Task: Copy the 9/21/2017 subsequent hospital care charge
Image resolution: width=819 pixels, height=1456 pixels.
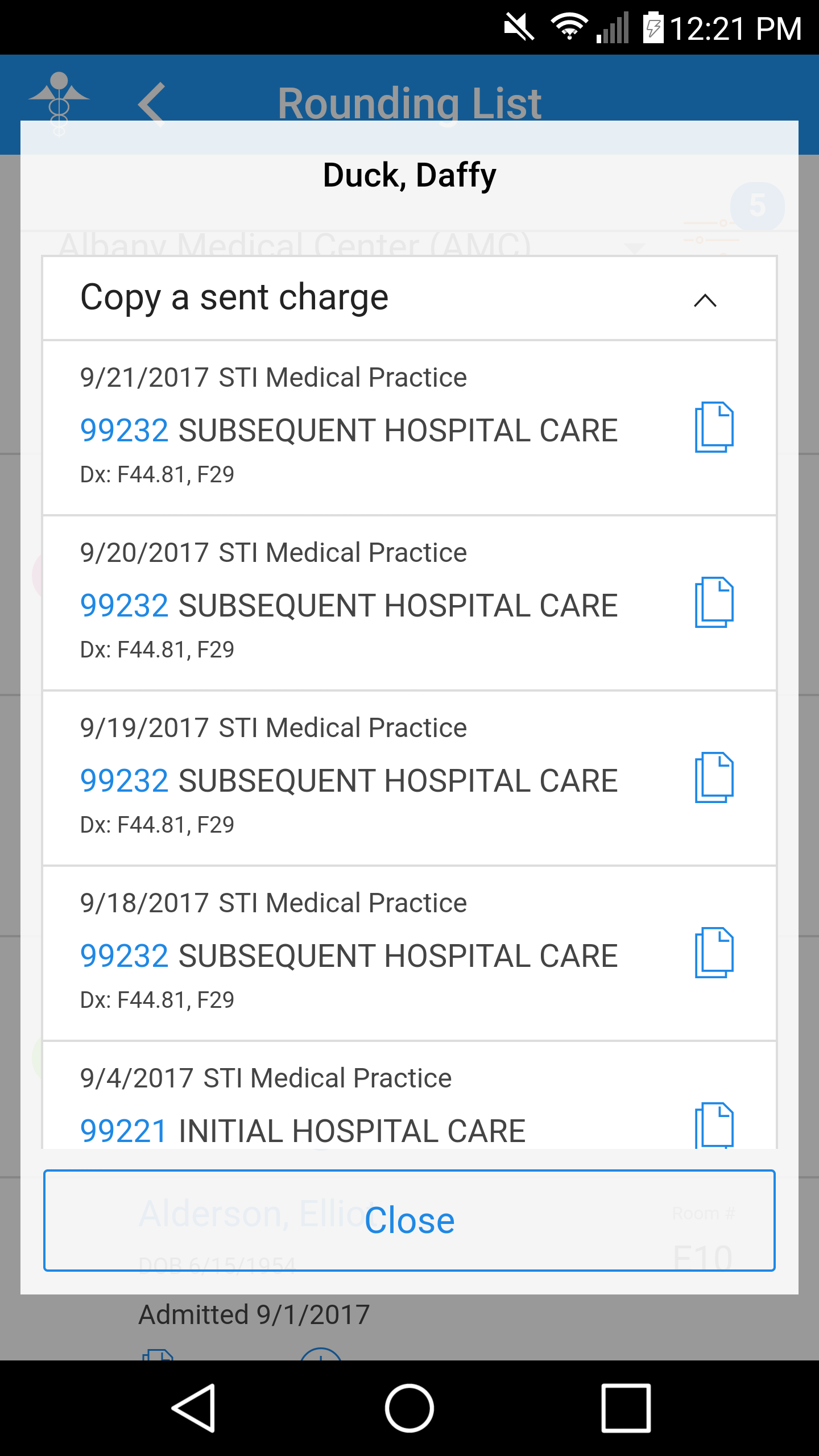Action: pos(714,427)
